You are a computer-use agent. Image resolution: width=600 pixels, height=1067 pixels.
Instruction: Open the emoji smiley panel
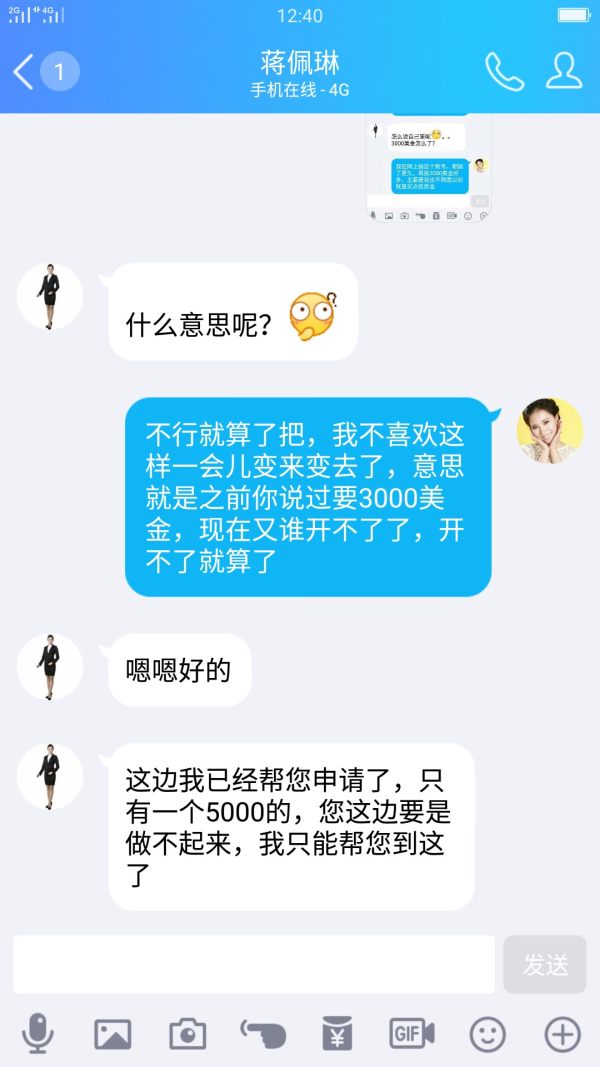tap(488, 1033)
